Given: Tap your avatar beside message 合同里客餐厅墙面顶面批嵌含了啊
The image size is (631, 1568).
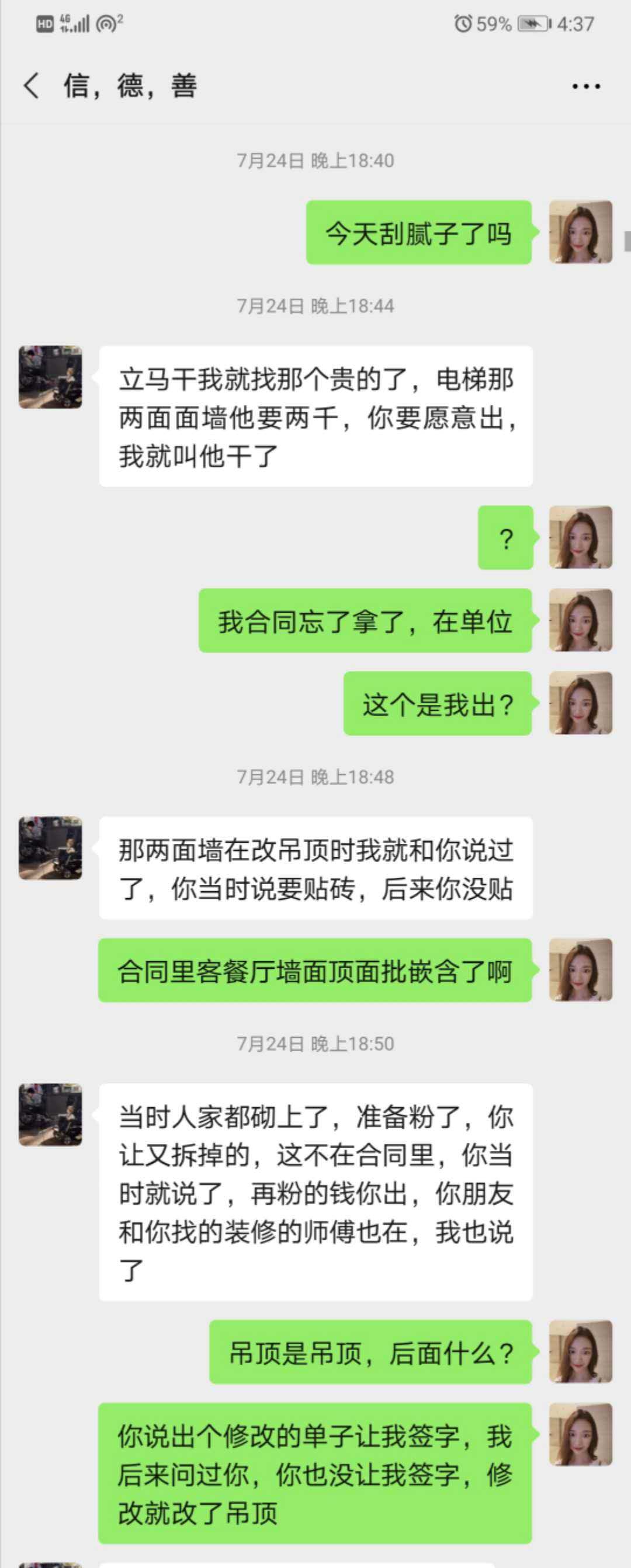Looking at the screenshot, I should [580, 969].
